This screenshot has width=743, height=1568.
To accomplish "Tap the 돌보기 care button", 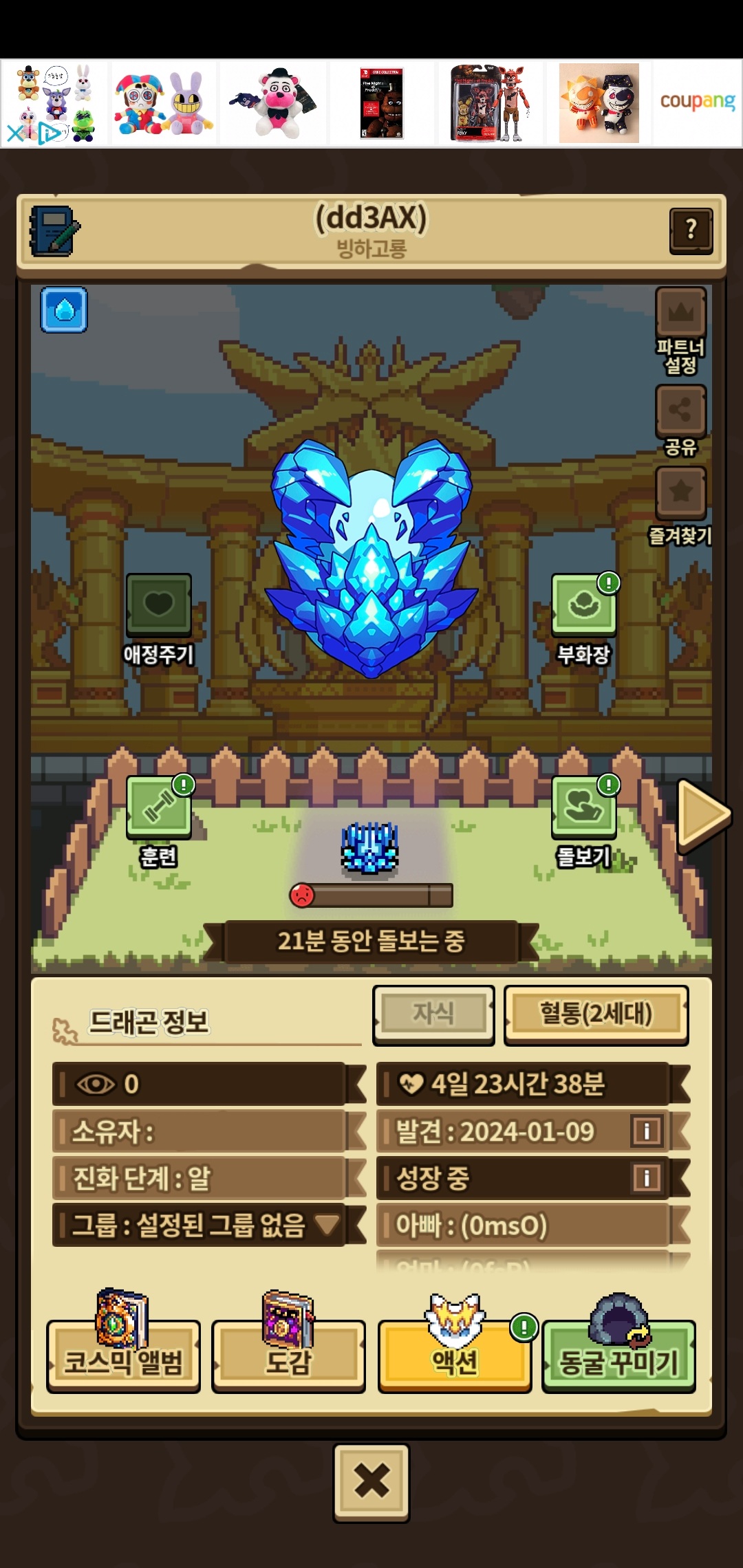I will pos(584,821).
